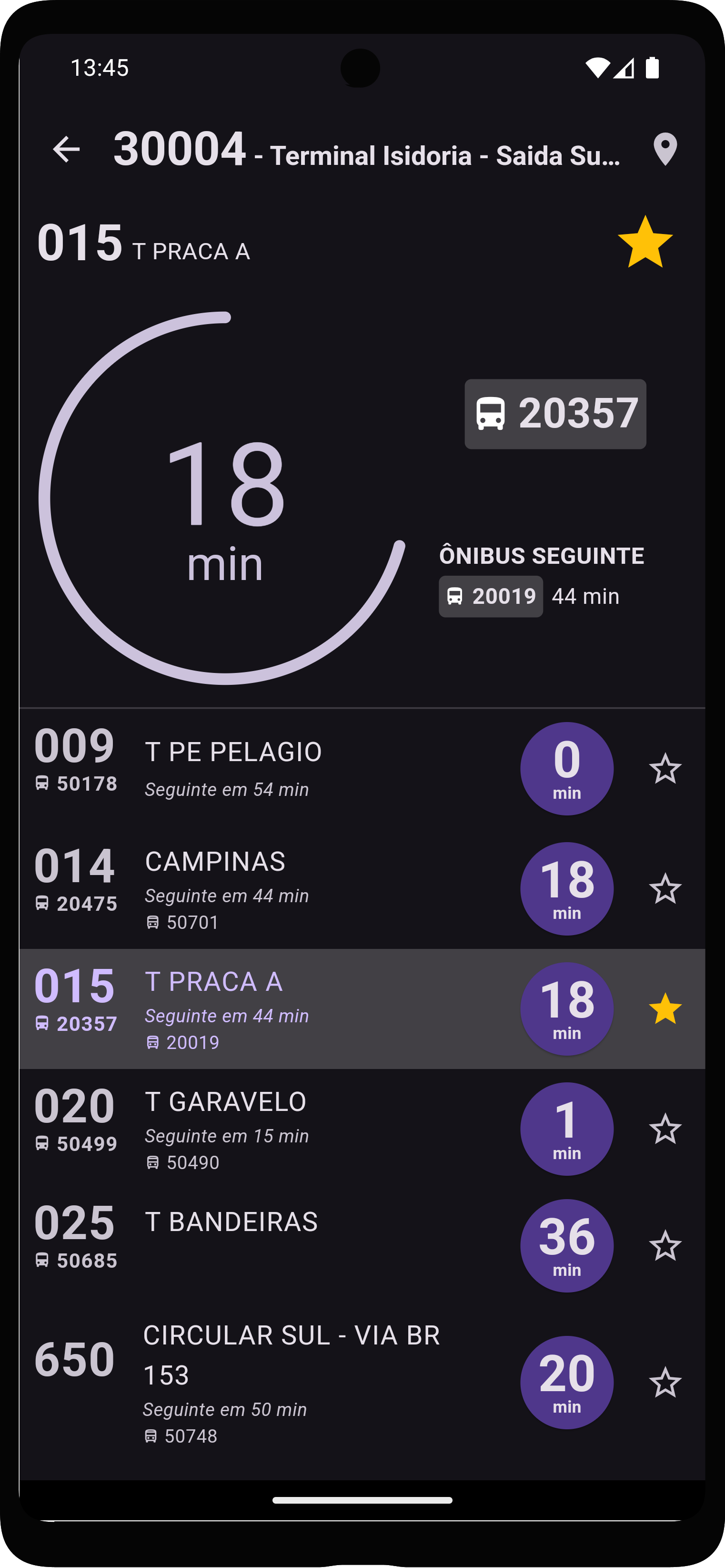Add line 020 T GARAVELO to favorites

(x=665, y=1129)
